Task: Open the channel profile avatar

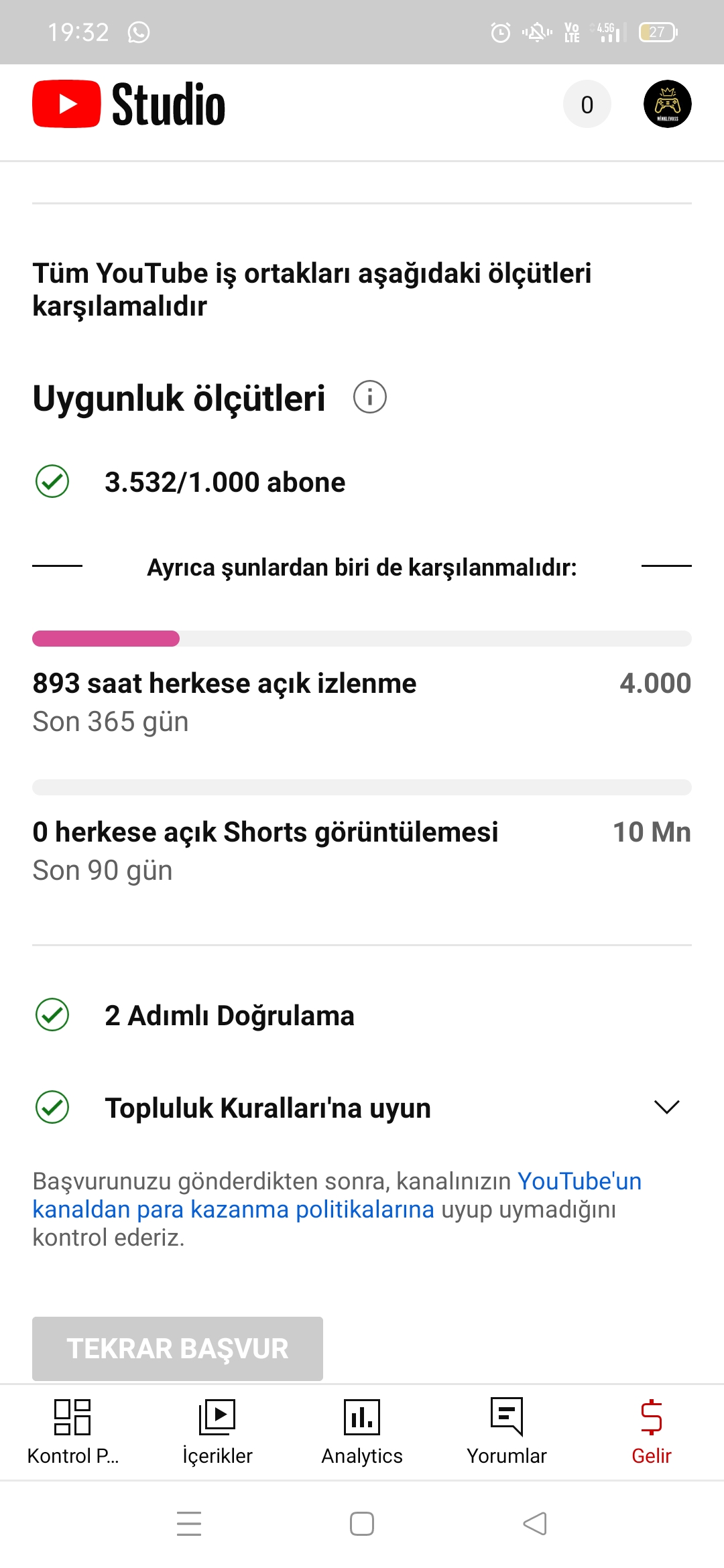Action: (x=667, y=104)
